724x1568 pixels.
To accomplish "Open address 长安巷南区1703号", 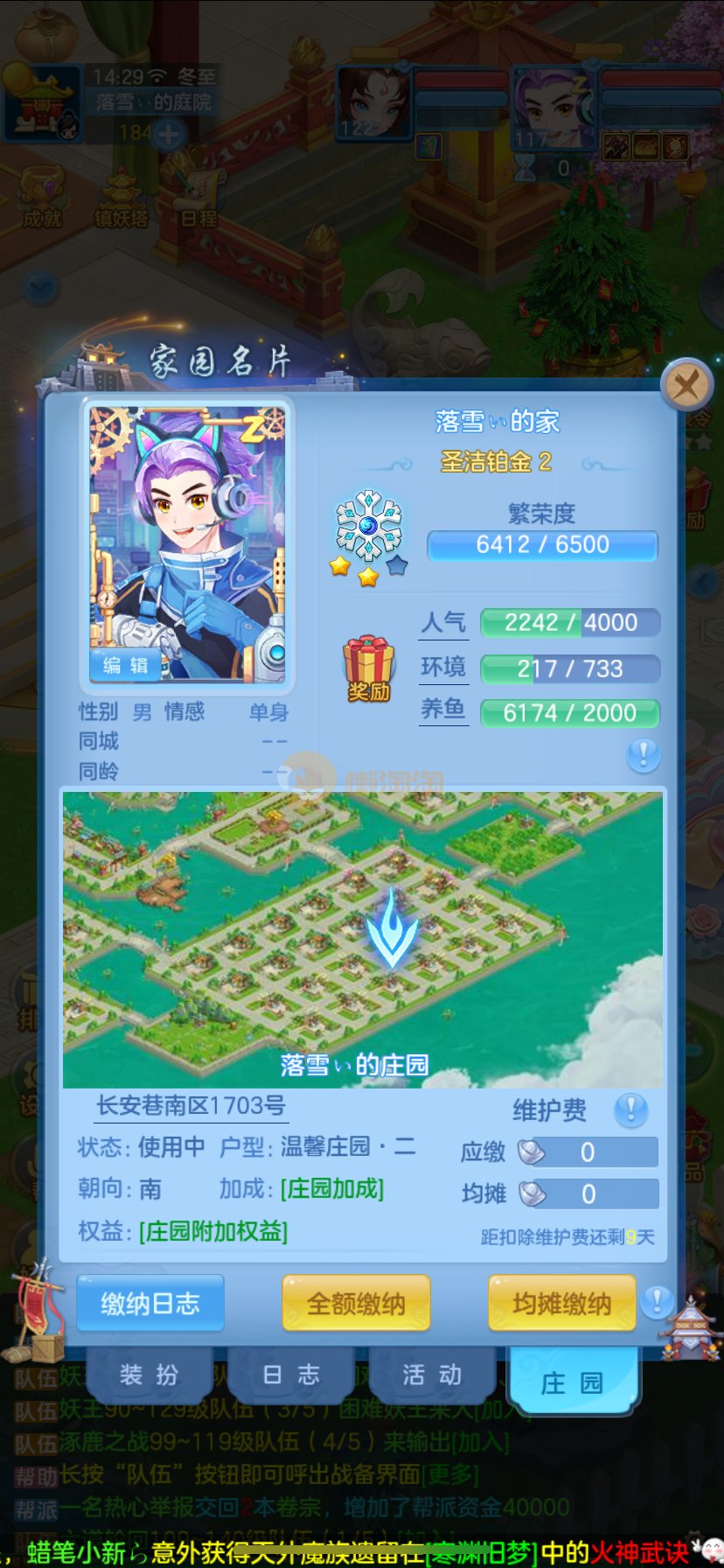I will click(x=191, y=1106).
